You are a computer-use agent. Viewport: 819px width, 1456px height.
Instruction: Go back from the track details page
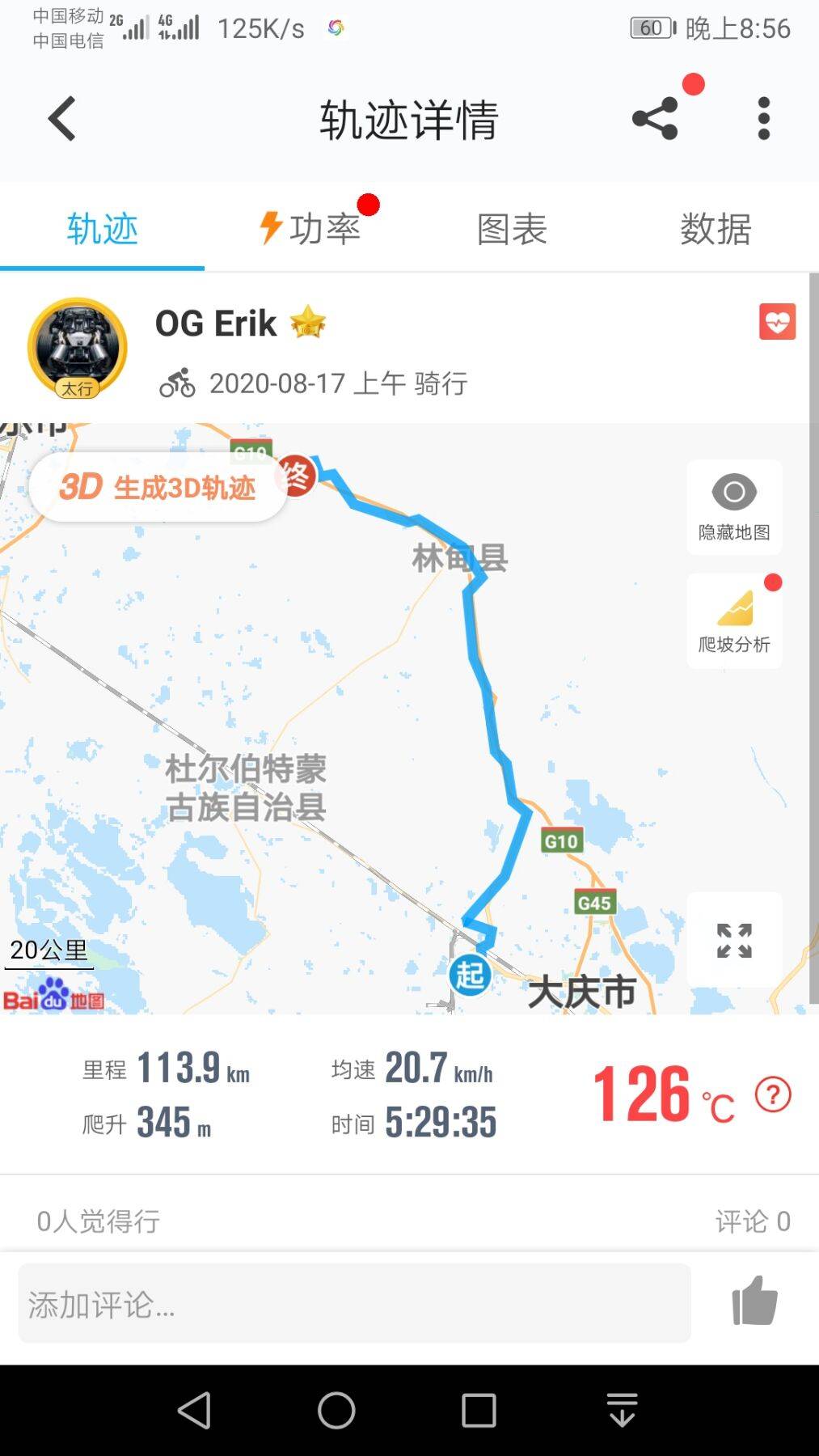tap(62, 119)
